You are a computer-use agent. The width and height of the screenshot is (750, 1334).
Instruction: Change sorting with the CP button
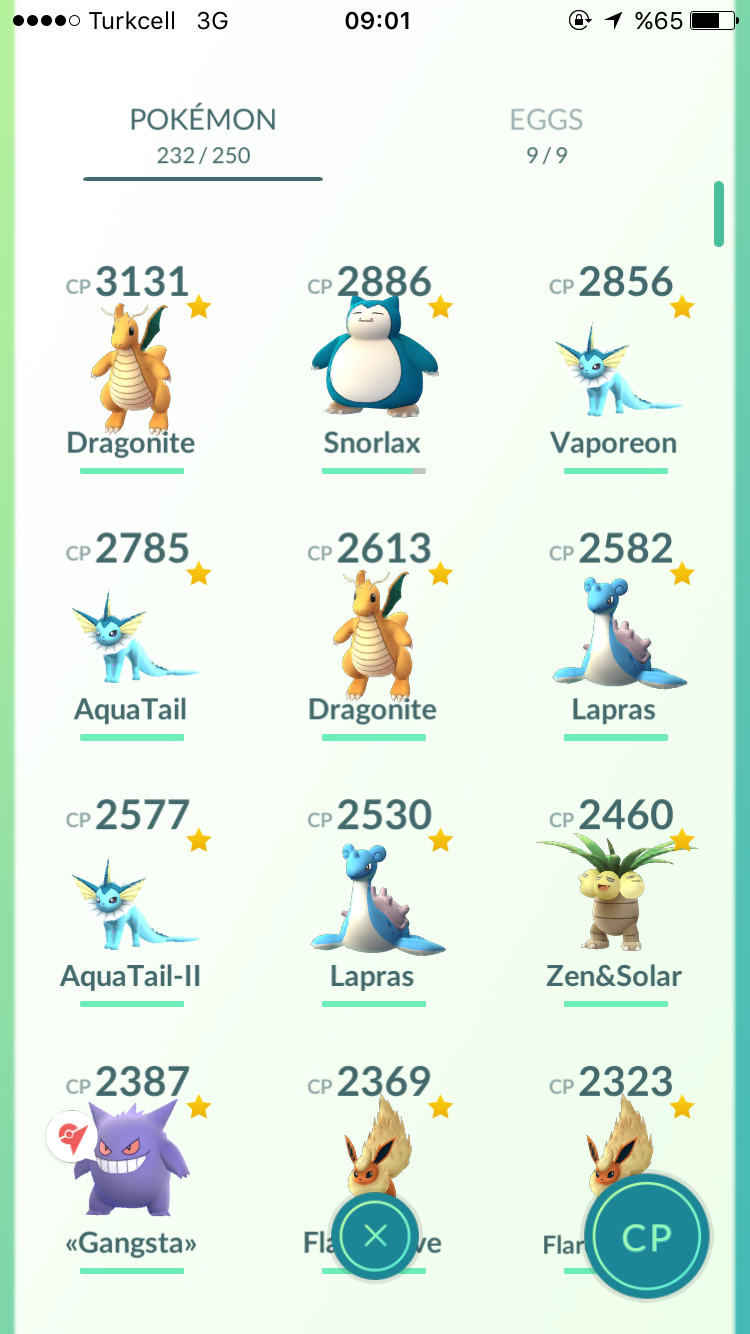[x=647, y=1237]
